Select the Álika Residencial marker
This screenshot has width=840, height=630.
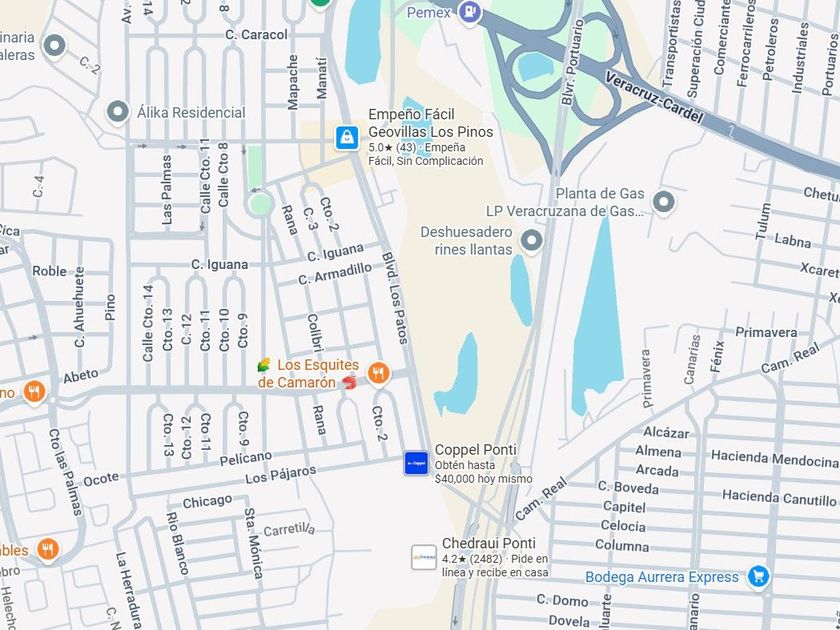[x=117, y=112]
